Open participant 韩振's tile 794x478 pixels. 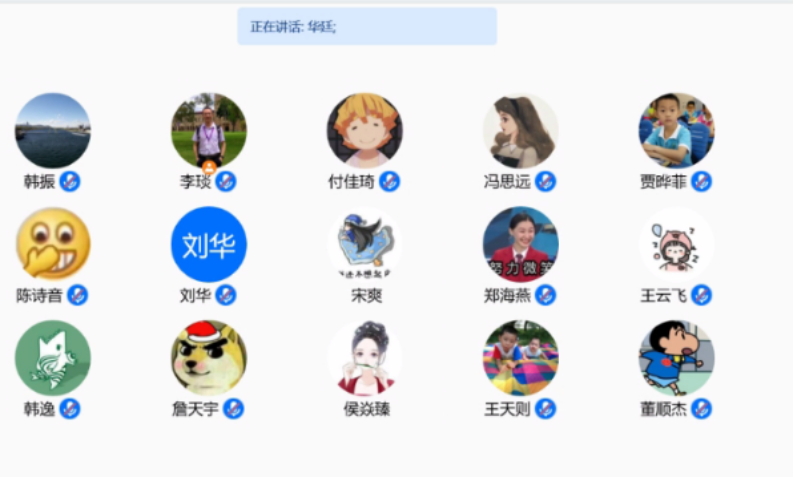click(53, 131)
